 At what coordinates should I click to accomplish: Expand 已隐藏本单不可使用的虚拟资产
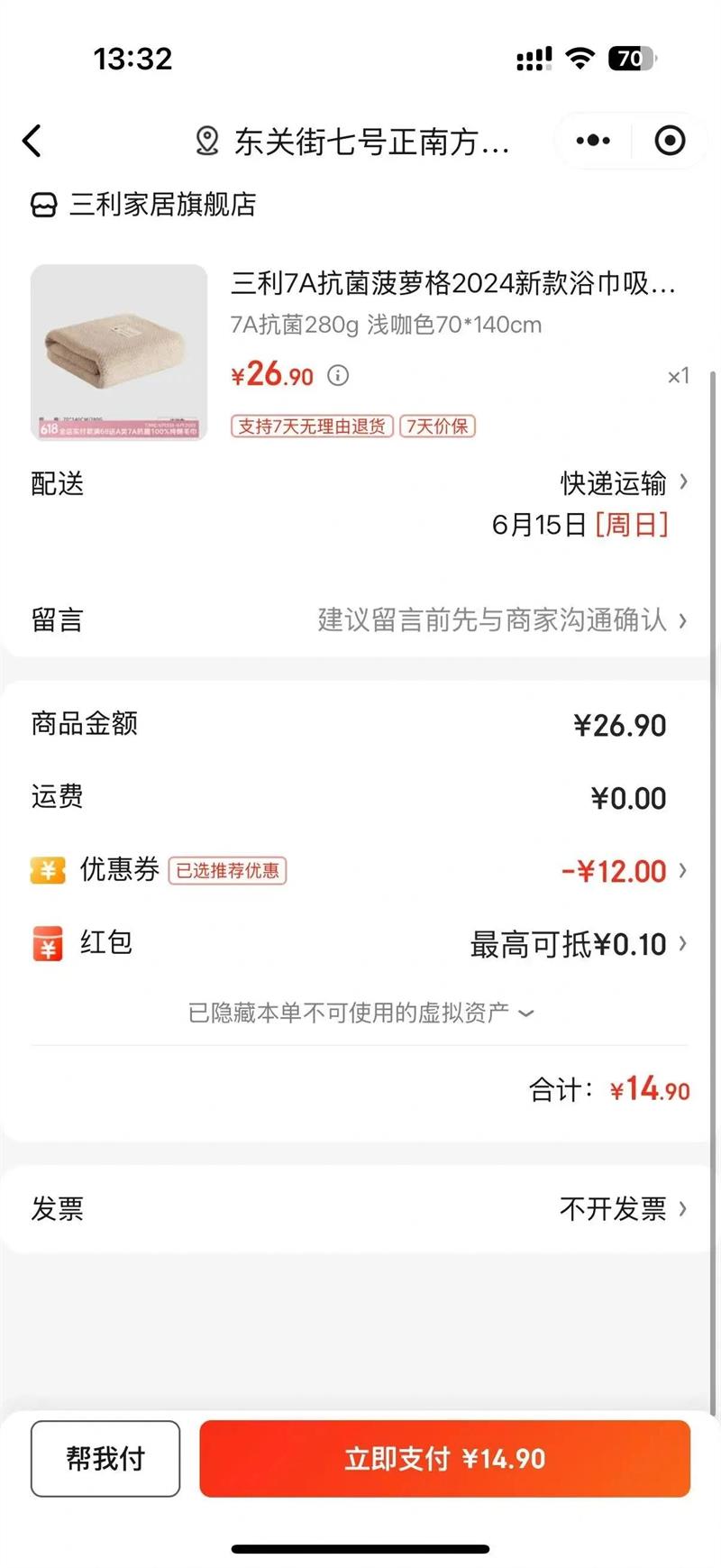tap(360, 1013)
